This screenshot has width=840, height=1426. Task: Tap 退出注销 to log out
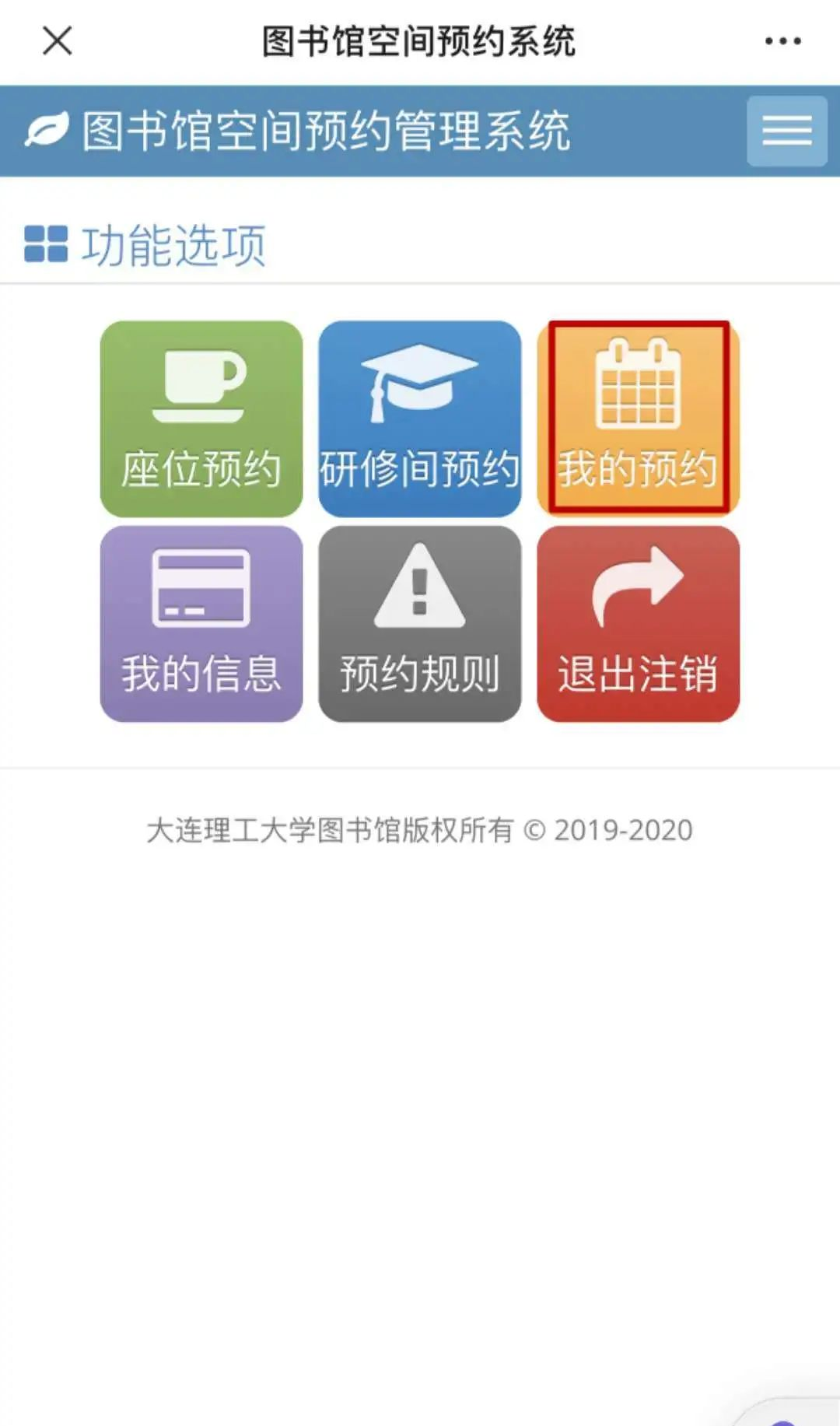click(x=638, y=623)
